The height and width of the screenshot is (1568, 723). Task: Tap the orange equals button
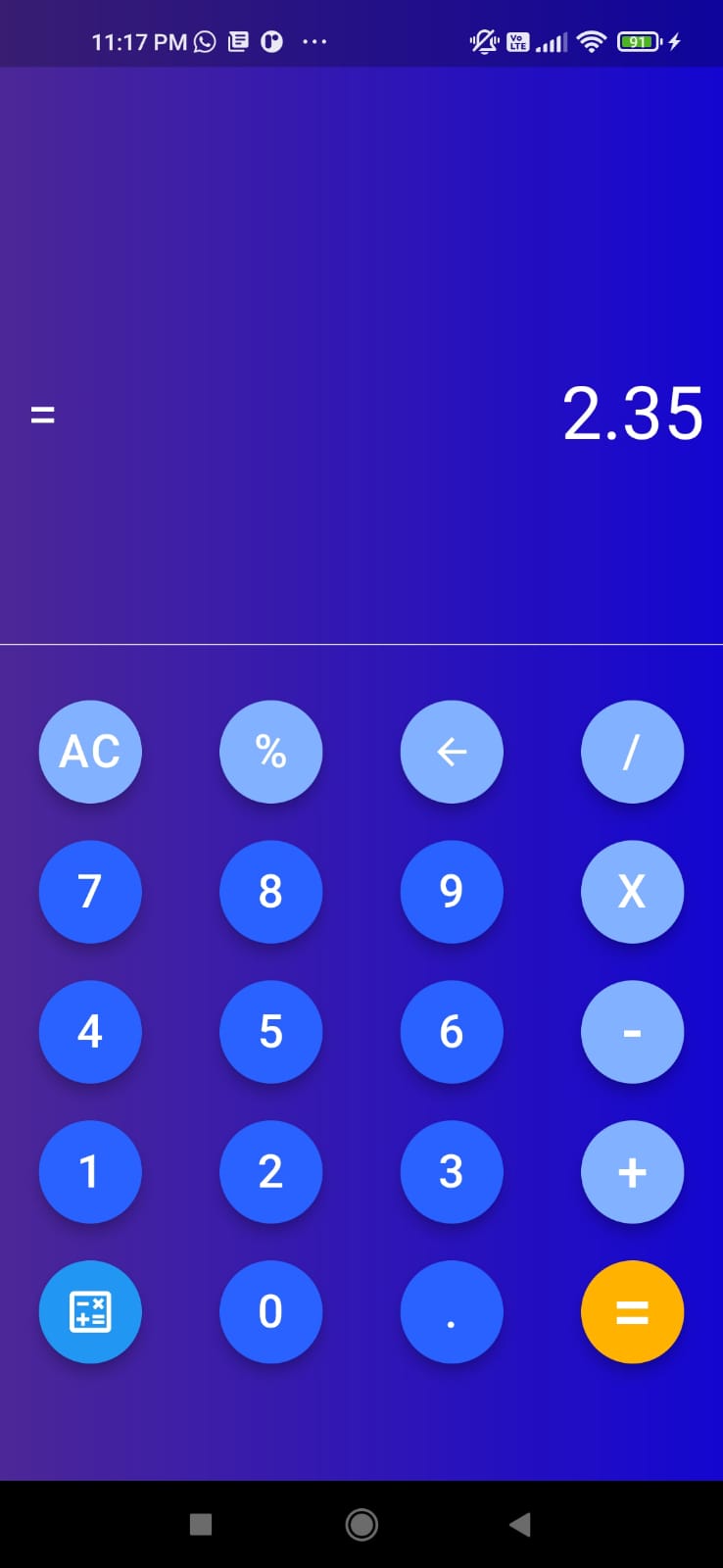(632, 1312)
